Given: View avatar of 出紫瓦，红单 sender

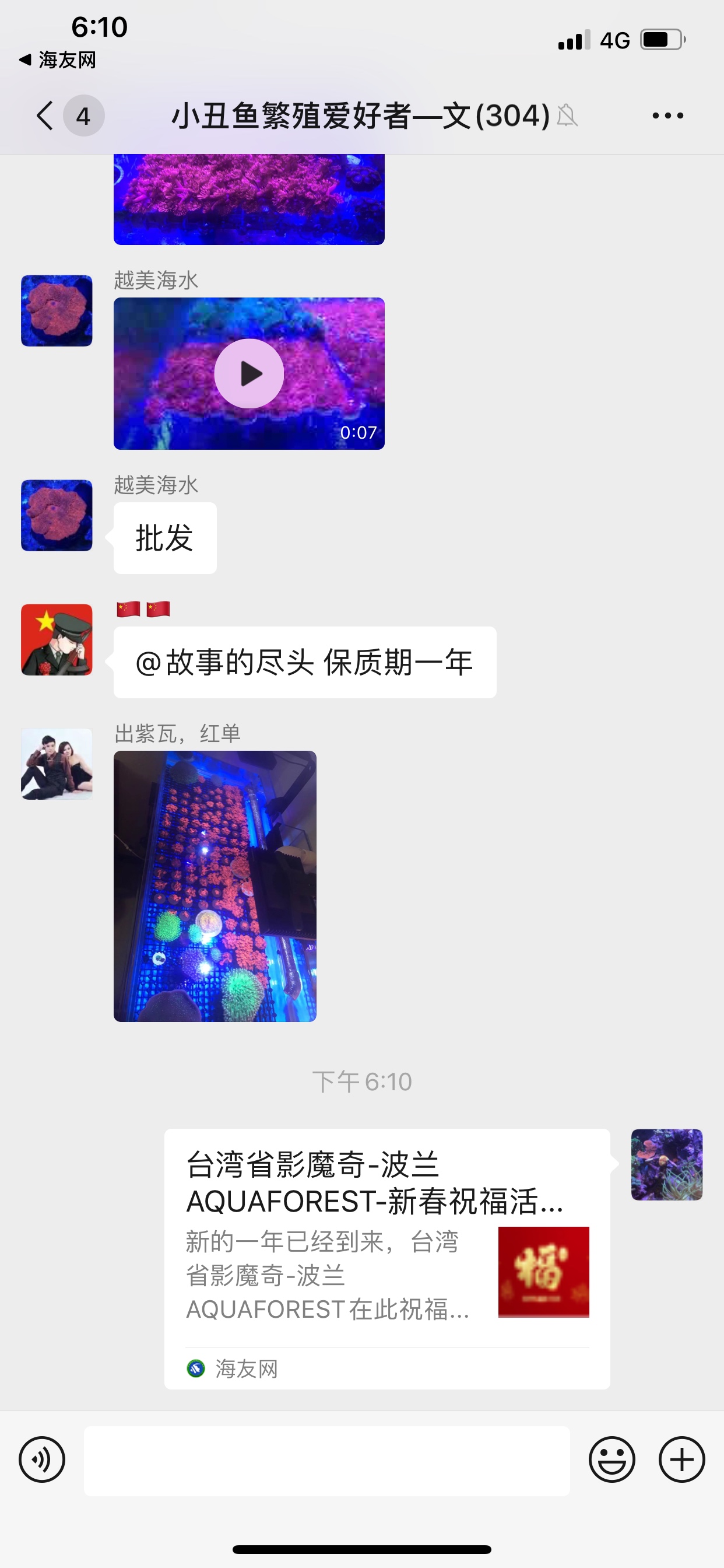Looking at the screenshot, I should 57,764.
